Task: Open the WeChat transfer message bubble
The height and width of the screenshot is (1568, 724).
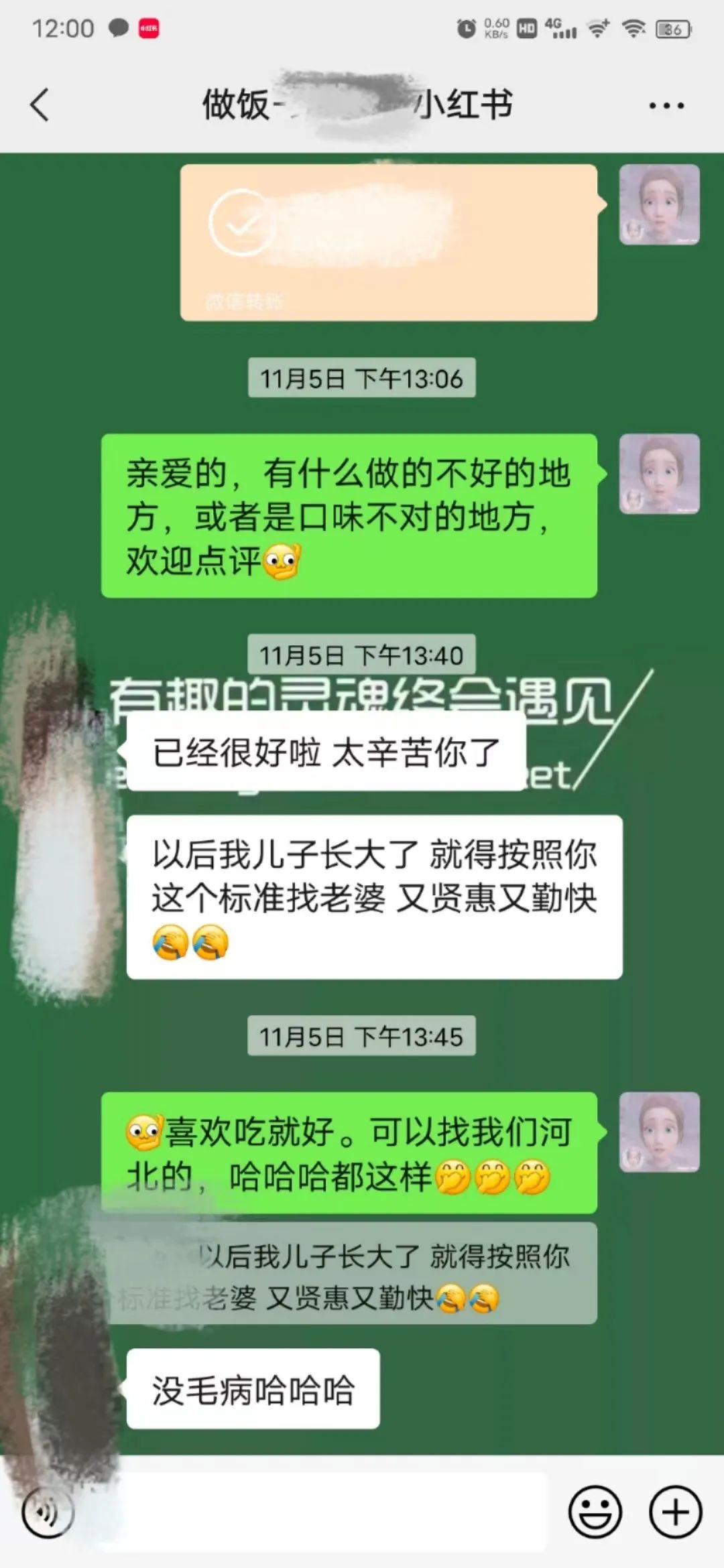Action: tap(388, 243)
